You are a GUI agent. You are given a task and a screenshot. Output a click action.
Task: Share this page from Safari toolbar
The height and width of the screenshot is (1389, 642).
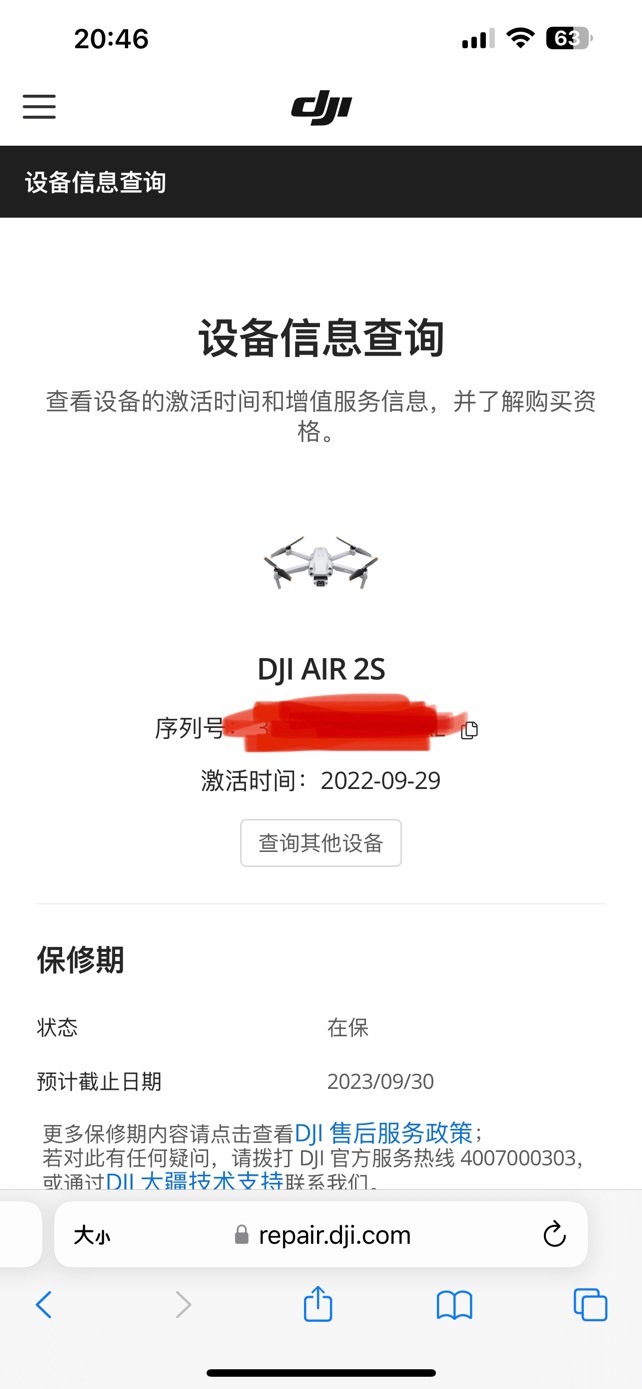[317, 1304]
